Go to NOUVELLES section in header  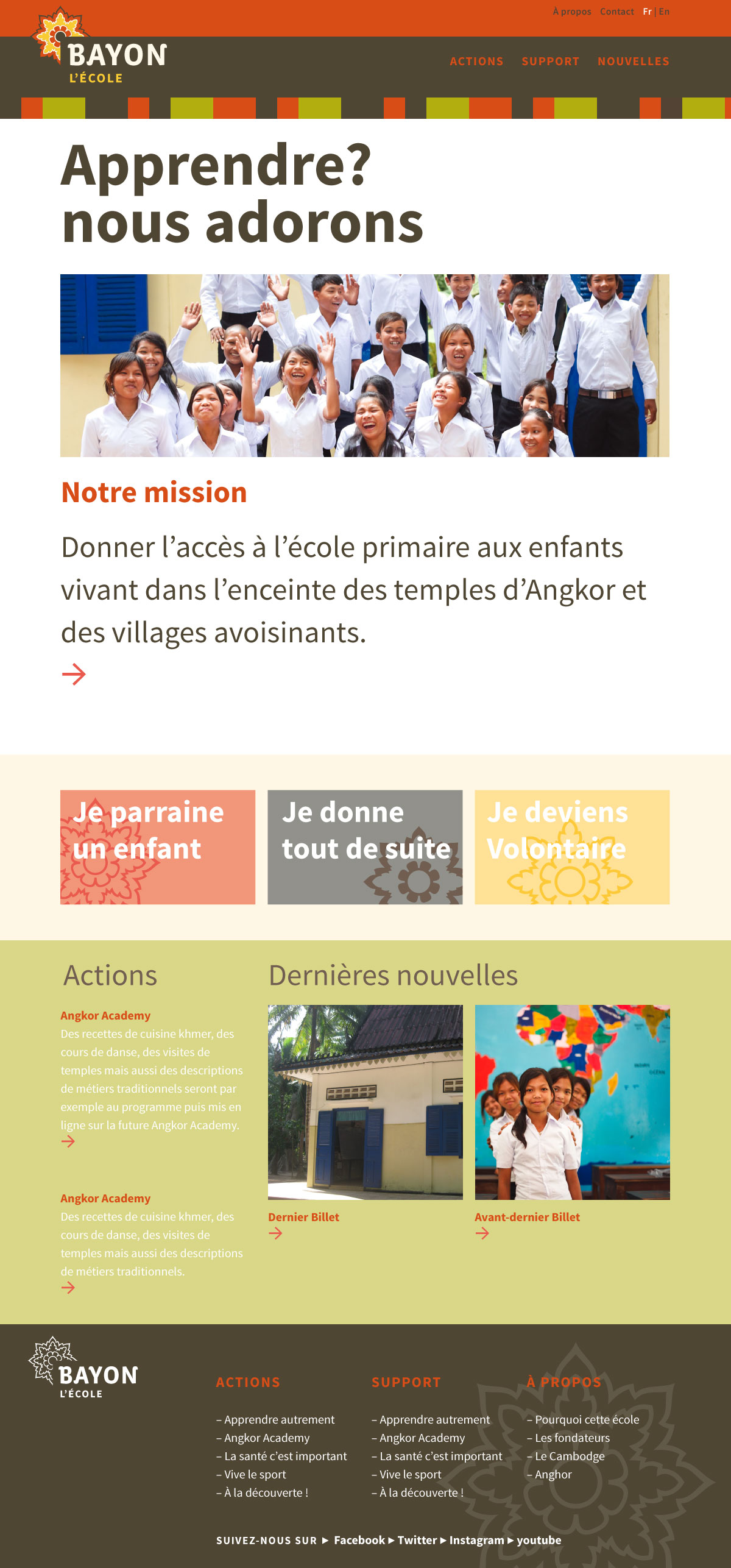(633, 62)
